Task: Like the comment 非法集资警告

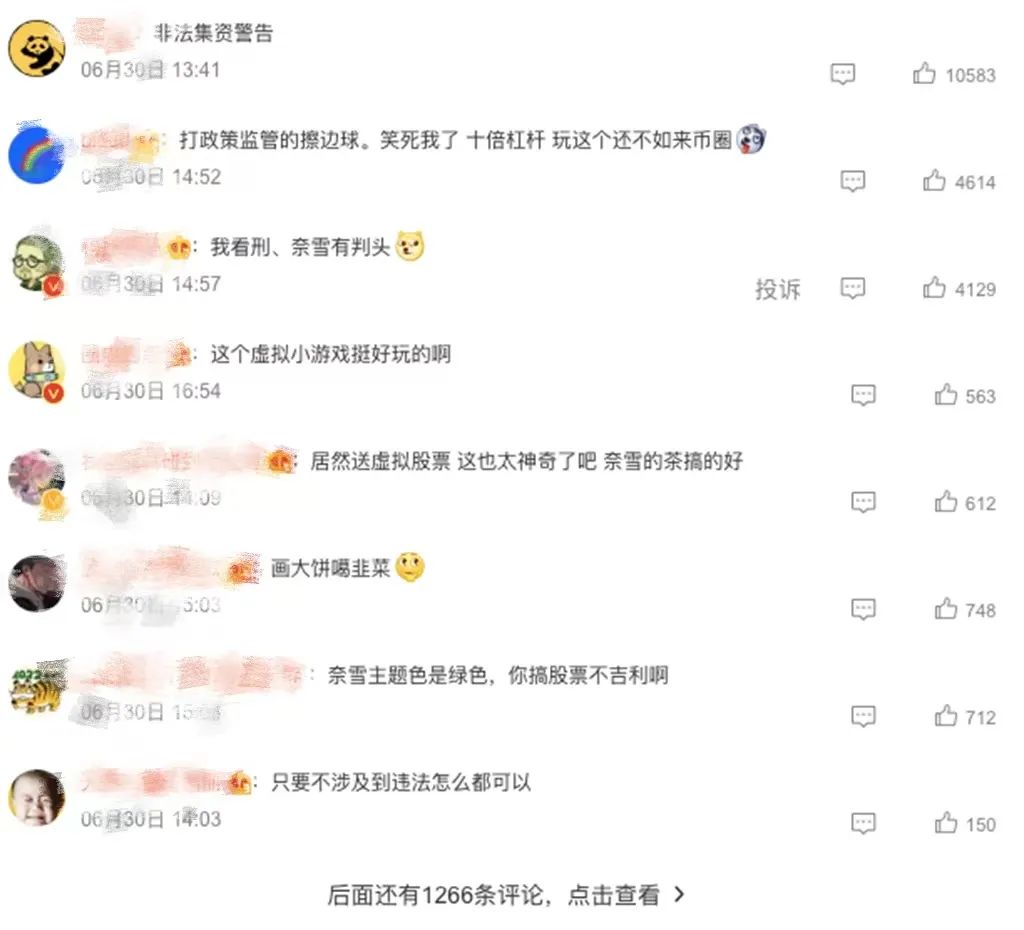Action: 925,74
